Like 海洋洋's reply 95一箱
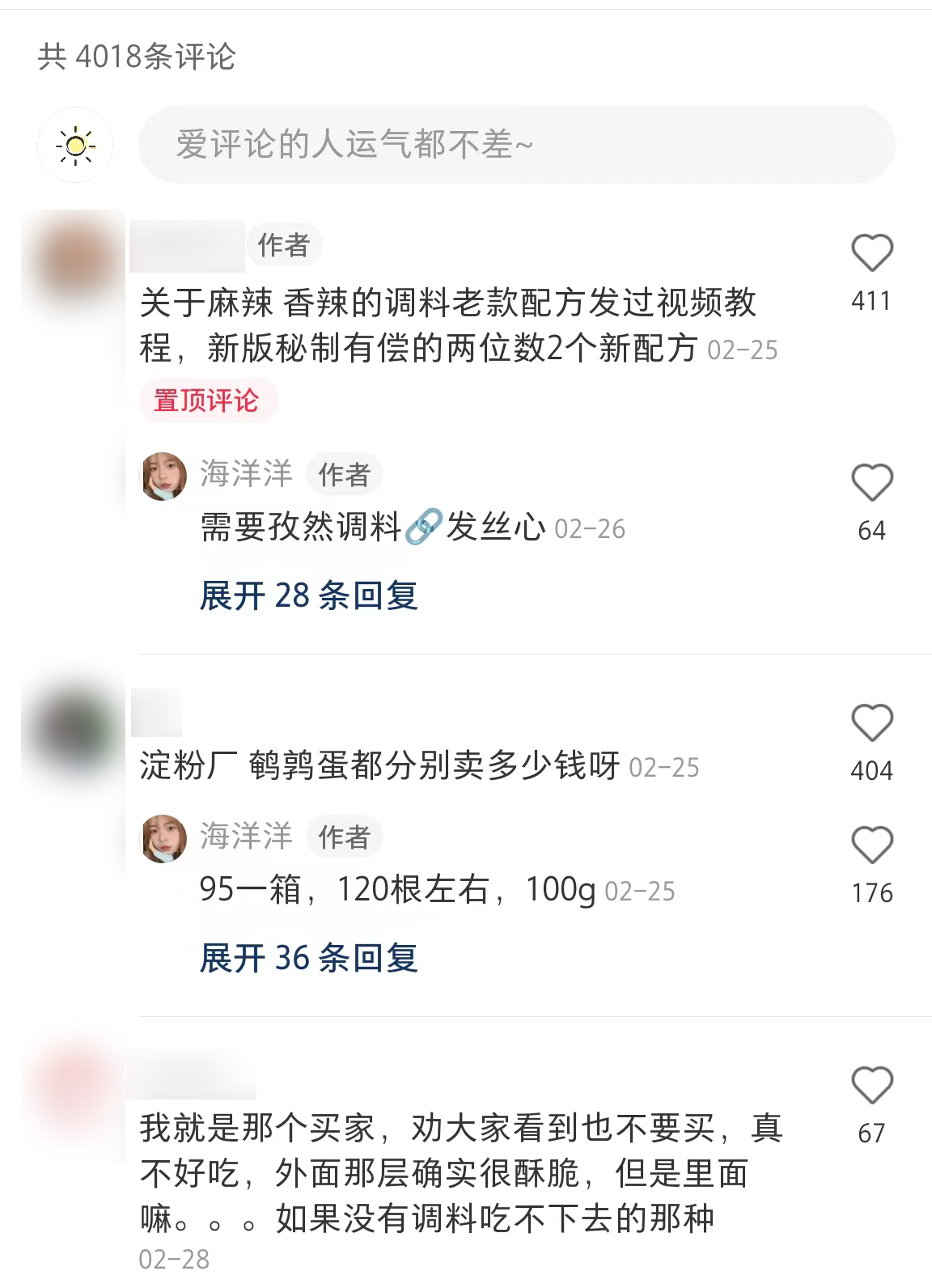 coord(871,845)
